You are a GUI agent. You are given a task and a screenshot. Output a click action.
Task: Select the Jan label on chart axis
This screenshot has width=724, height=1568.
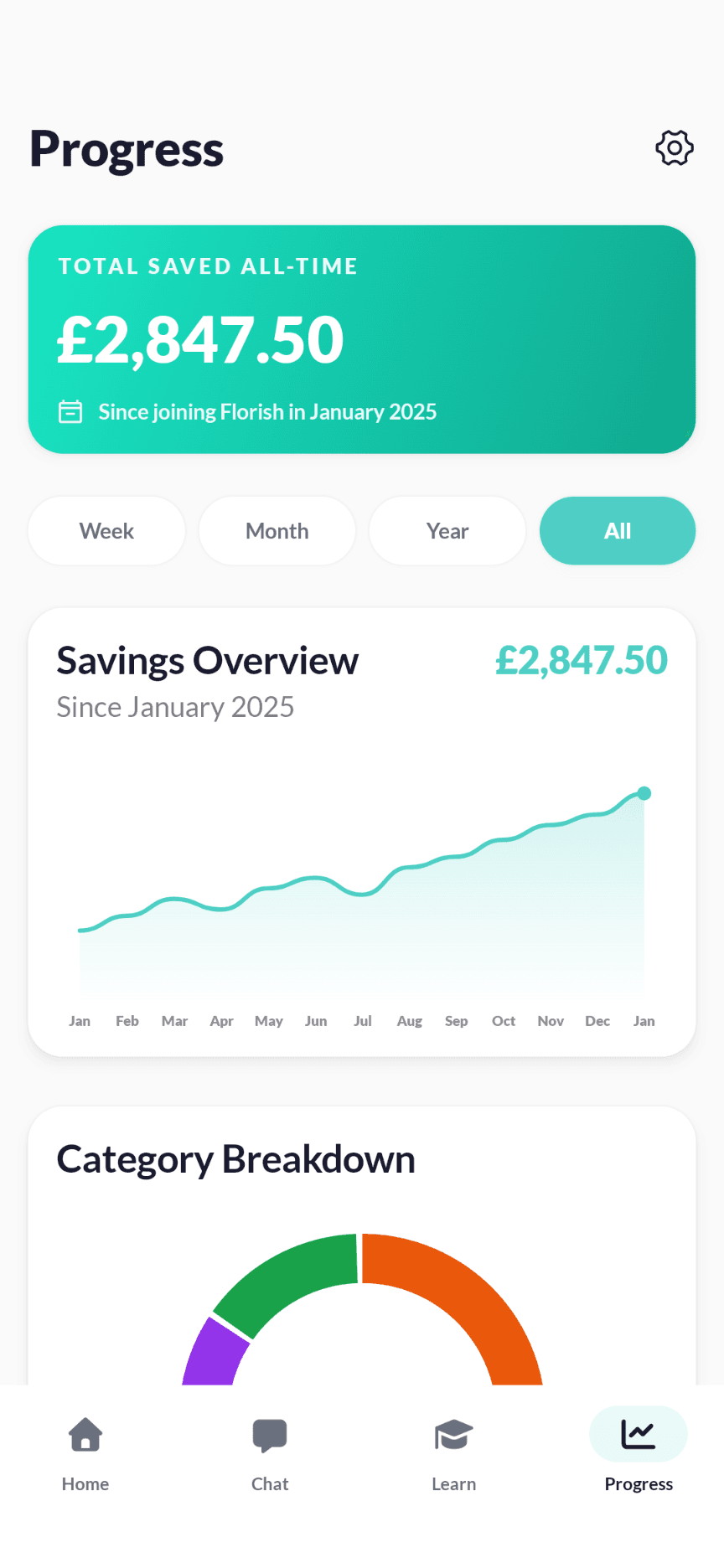click(x=79, y=1020)
